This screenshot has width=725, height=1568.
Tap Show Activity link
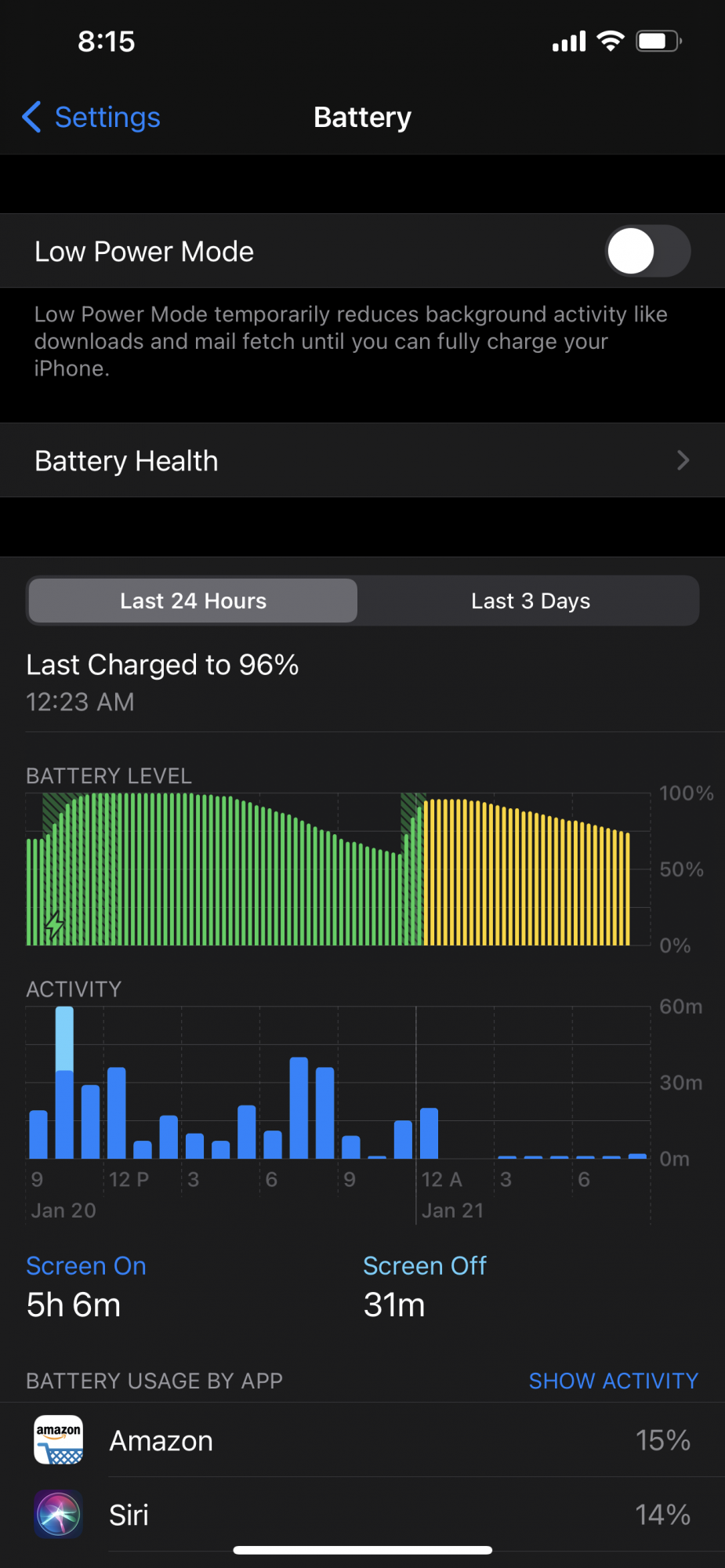[x=613, y=1381]
